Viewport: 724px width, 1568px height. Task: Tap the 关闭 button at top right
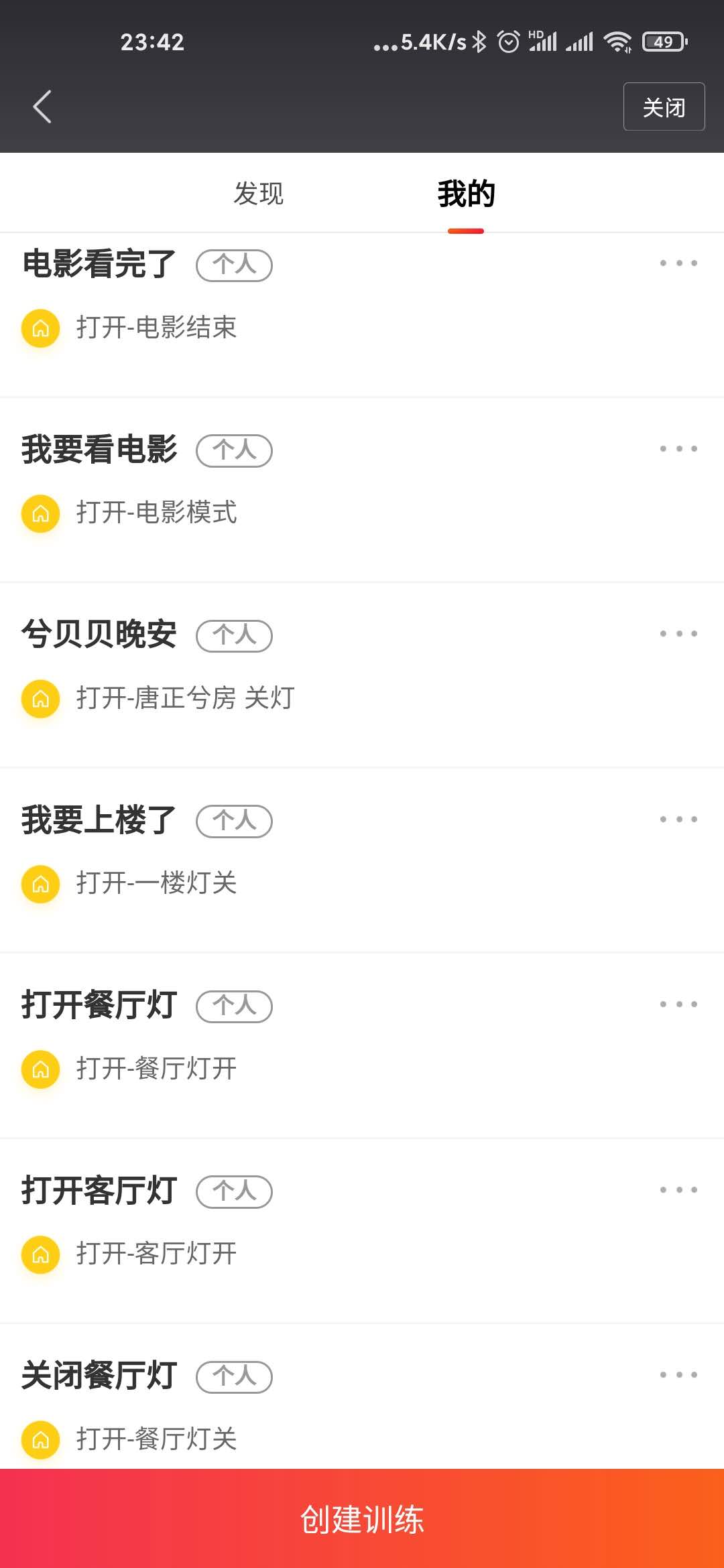663,107
